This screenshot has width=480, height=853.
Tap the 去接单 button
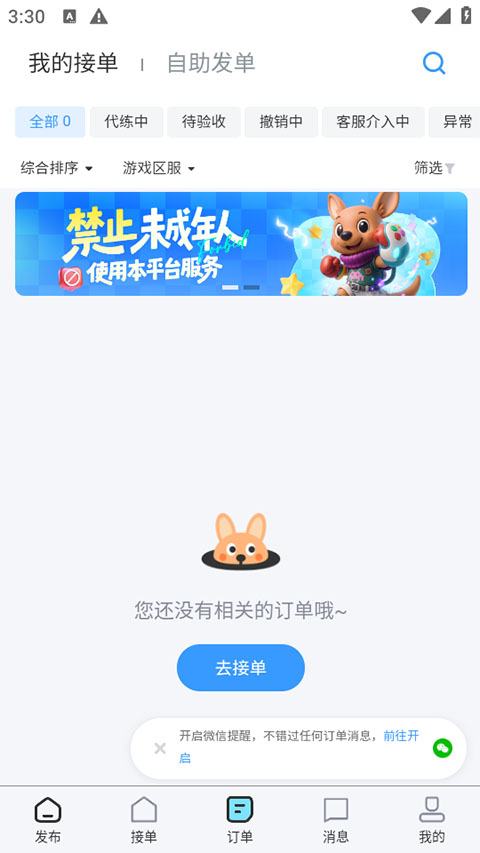[x=241, y=667]
